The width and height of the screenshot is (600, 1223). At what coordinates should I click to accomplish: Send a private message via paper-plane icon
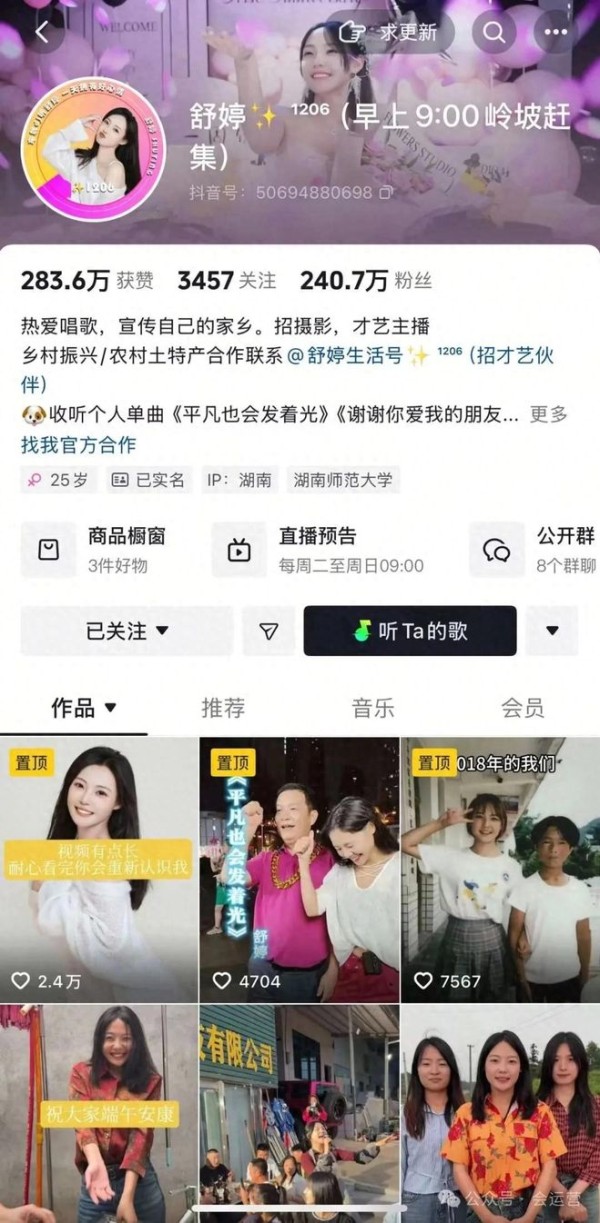click(269, 631)
